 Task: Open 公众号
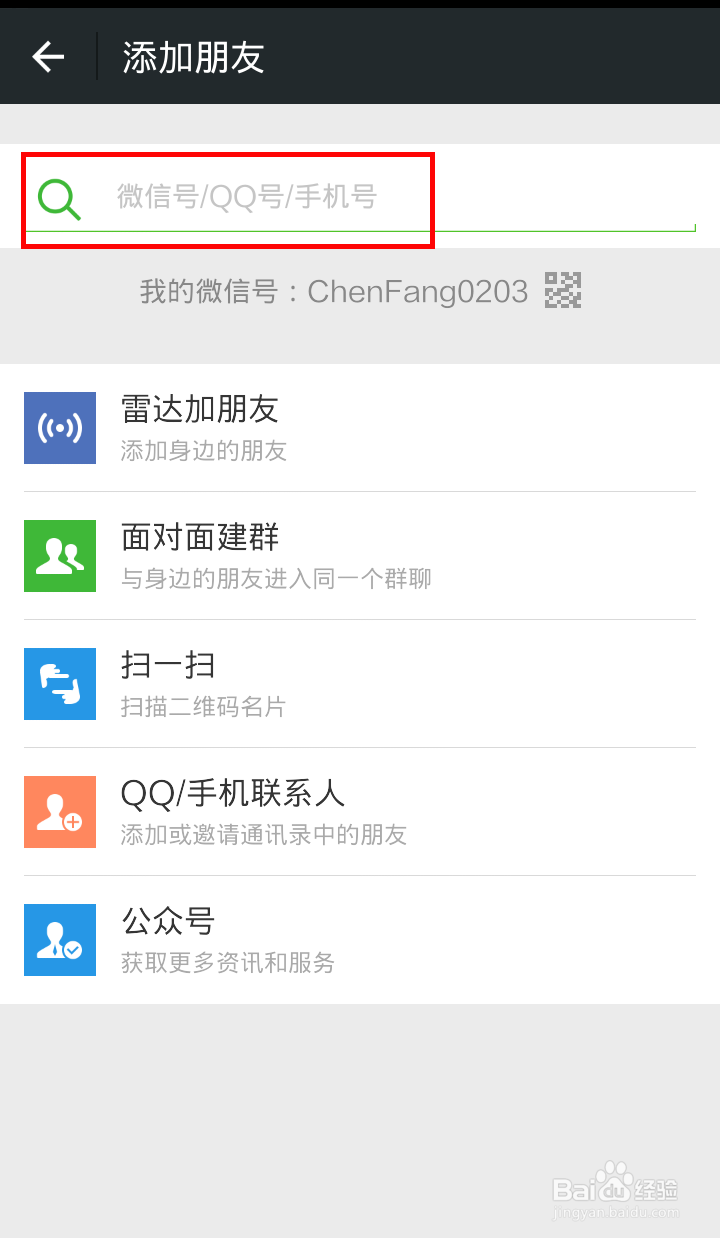360,940
